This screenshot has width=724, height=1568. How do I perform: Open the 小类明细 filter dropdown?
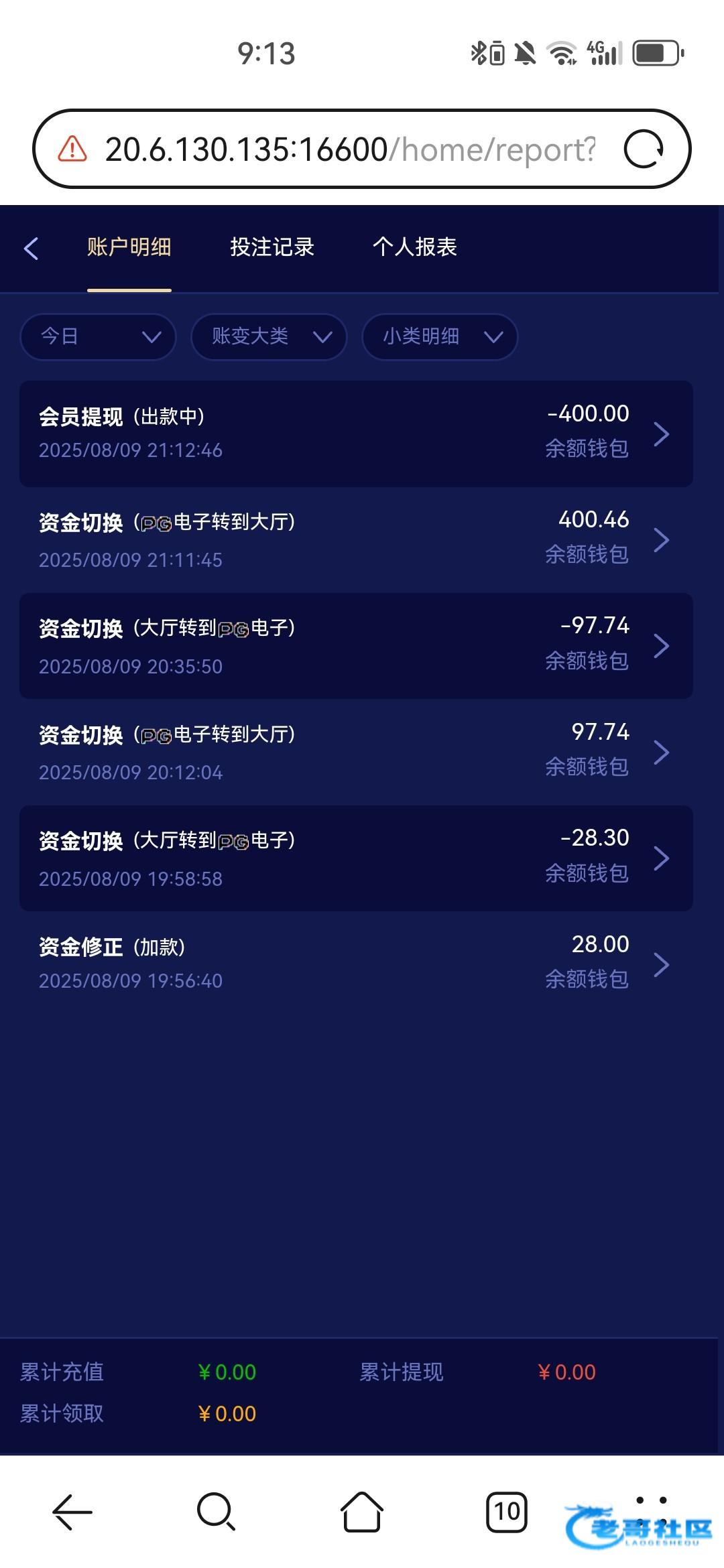click(440, 336)
